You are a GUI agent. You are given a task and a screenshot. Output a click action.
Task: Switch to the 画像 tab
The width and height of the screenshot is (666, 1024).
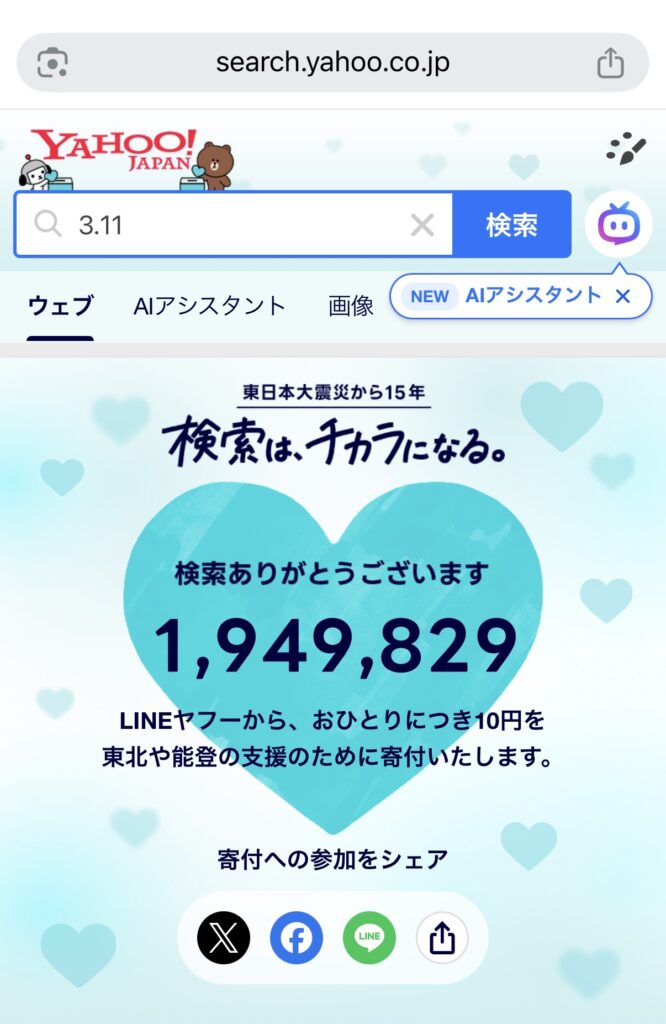coord(350,306)
